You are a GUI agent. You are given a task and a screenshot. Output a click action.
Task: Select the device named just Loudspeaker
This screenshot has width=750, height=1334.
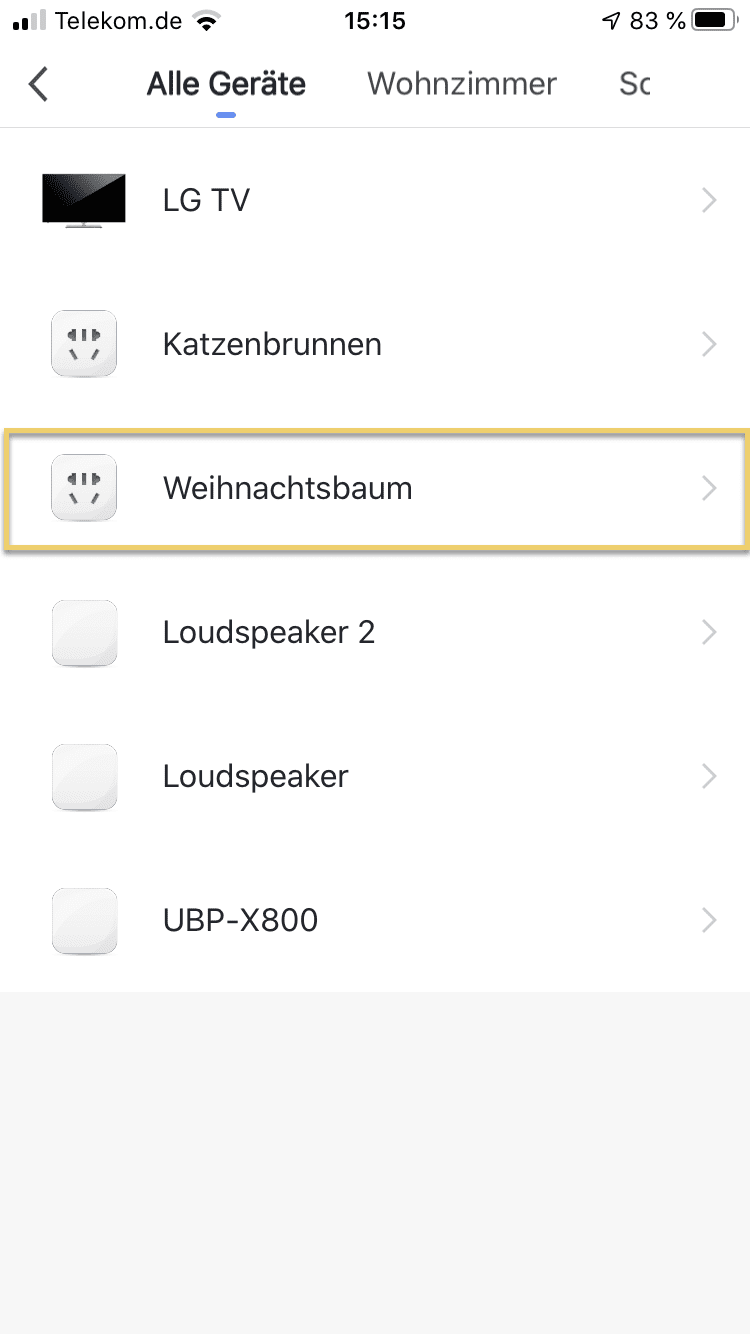375,776
